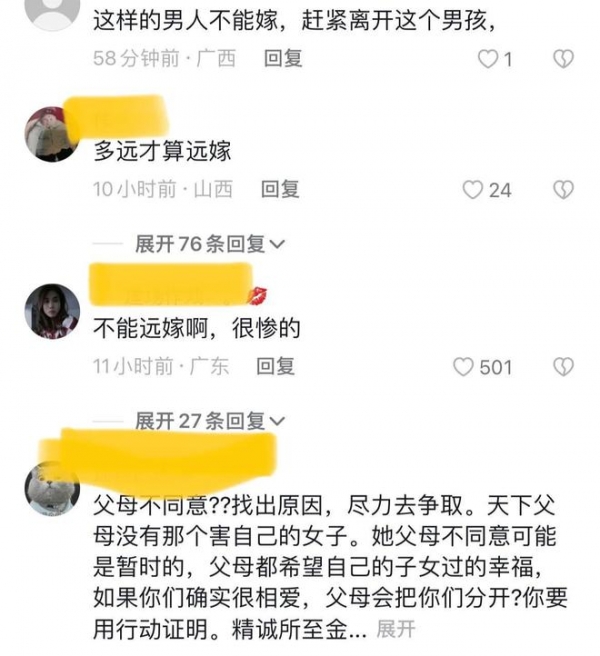Like the comment from 广西
Screen dimensions: 600x656
coord(488,59)
